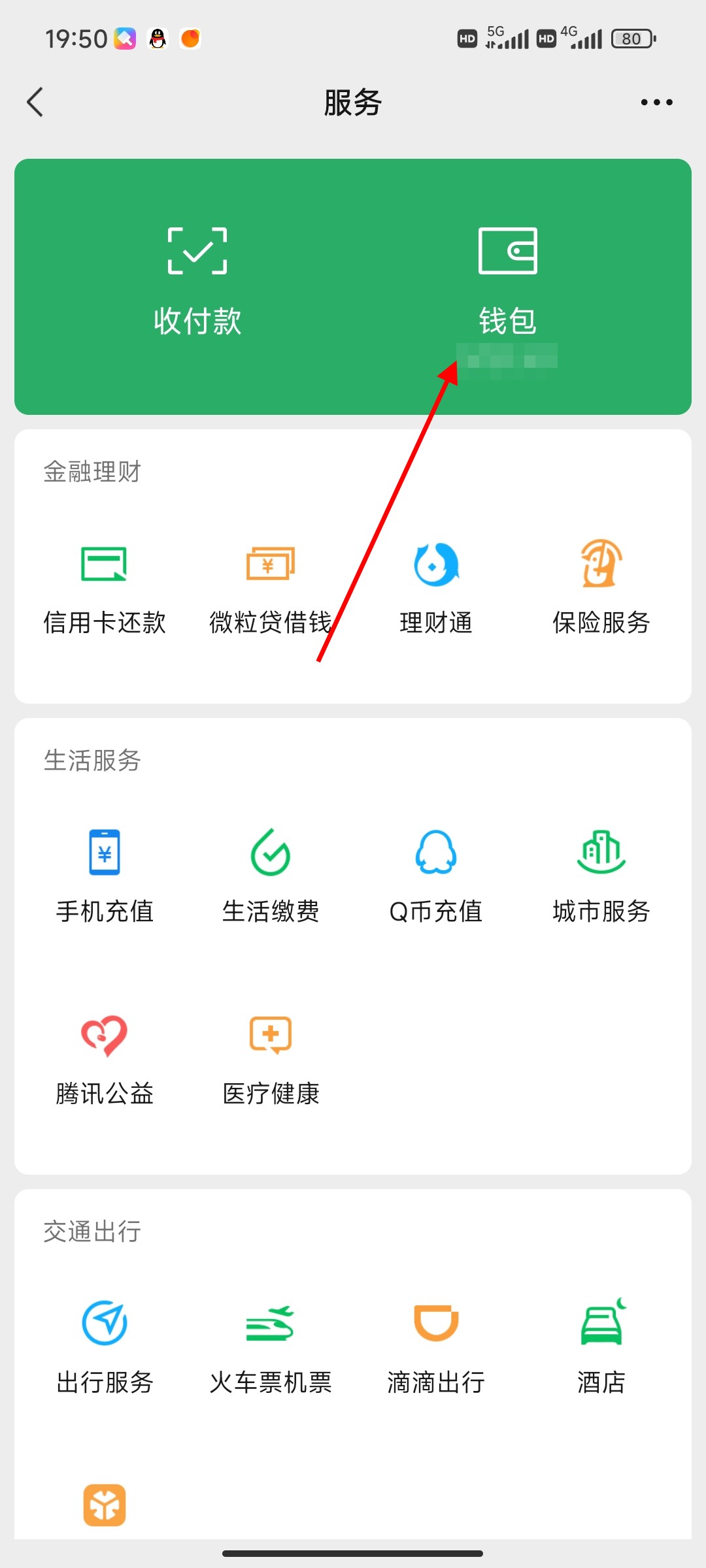Screen dimensions: 706x1568
Task: Open 钱包 wallet
Action: (x=508, y=281)
